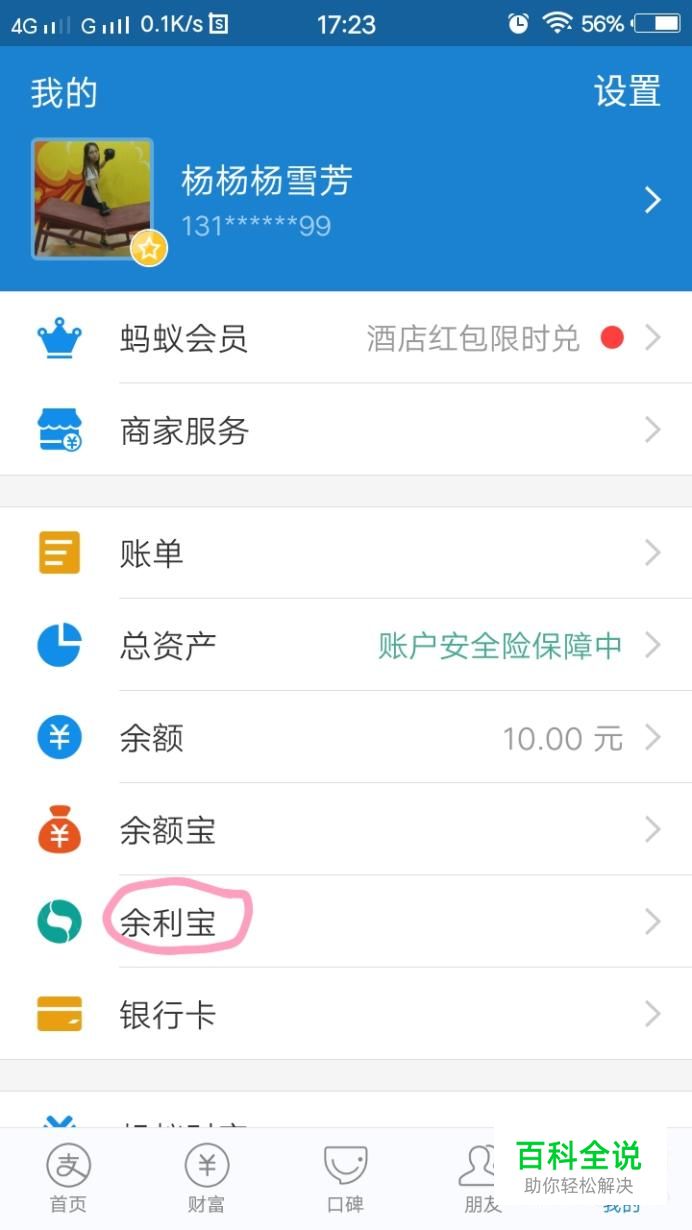Switch to 首页 home tab
Screen dimensions: 692x1230
69,1178
